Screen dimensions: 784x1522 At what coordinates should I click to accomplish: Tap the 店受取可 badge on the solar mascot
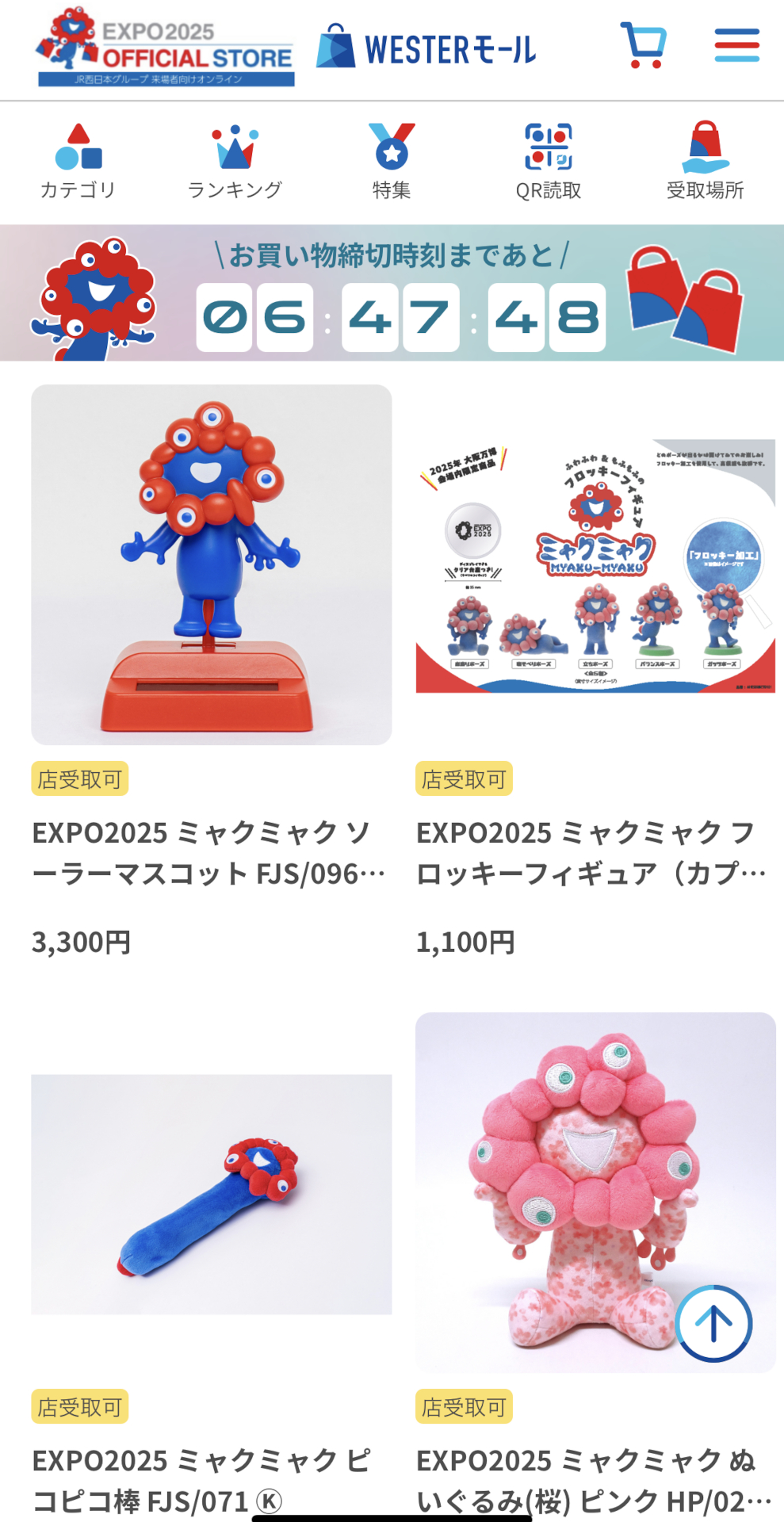(78, 780)
